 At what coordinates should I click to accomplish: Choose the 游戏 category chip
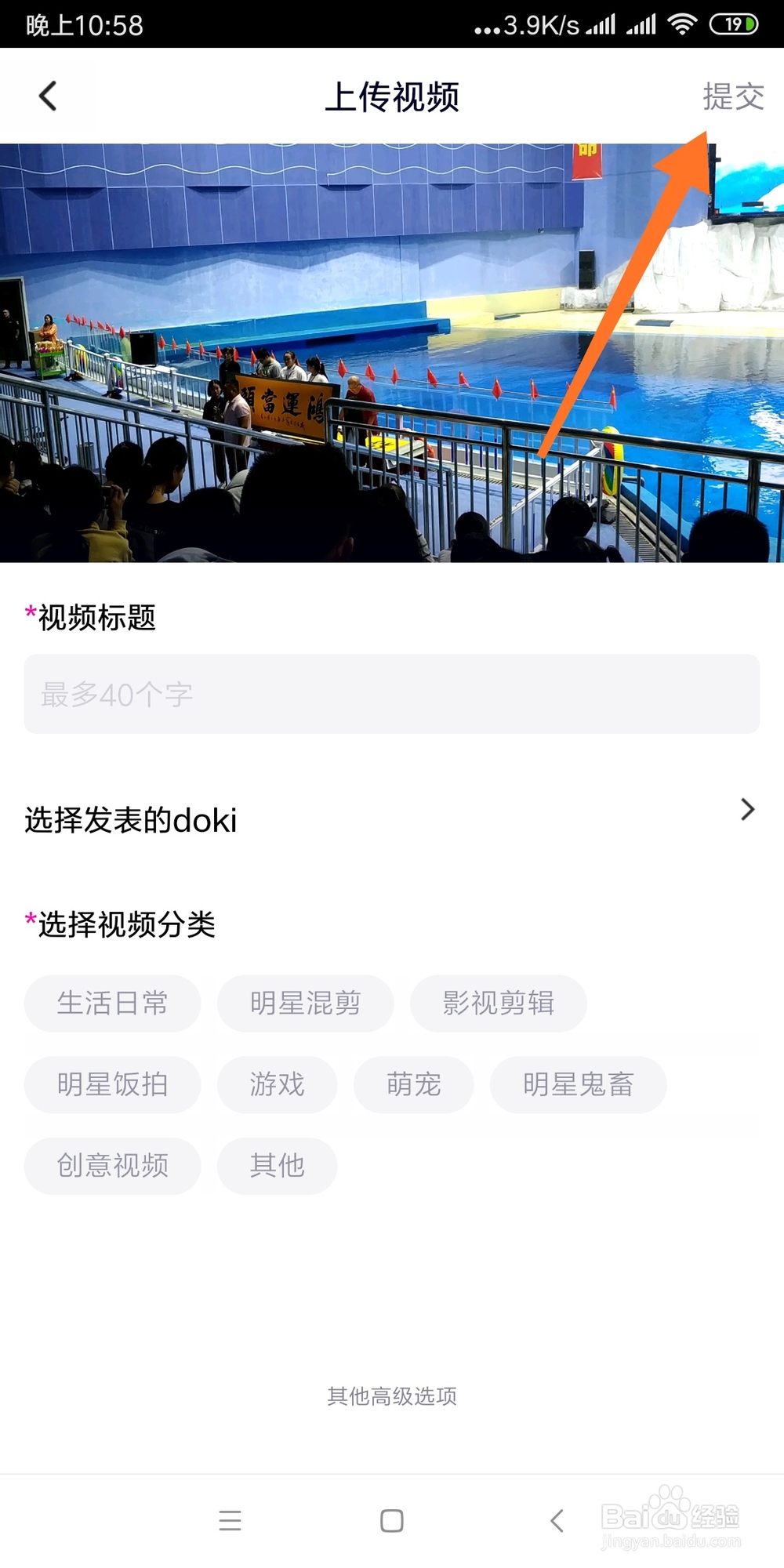[277, 1085]
